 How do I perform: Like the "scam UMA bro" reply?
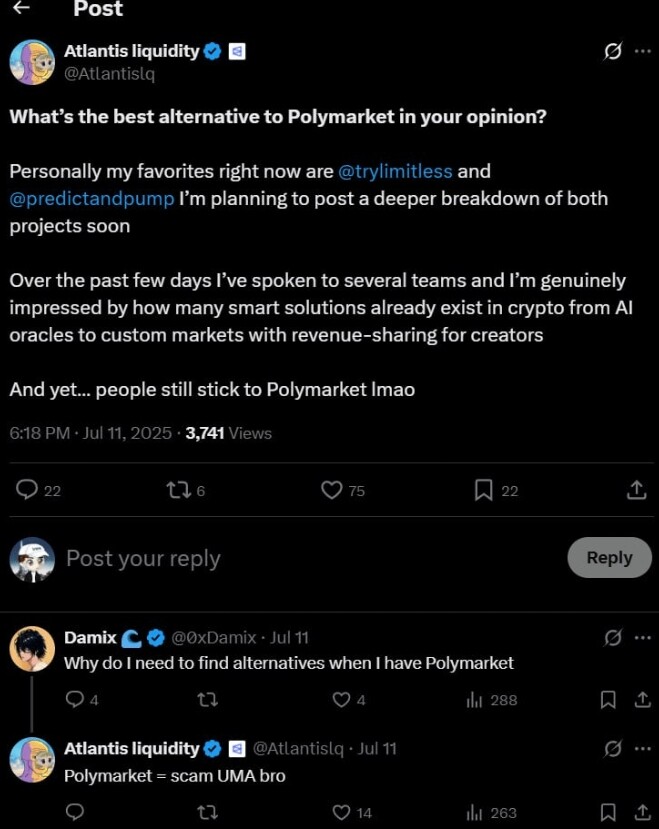(x=341, y=812)
